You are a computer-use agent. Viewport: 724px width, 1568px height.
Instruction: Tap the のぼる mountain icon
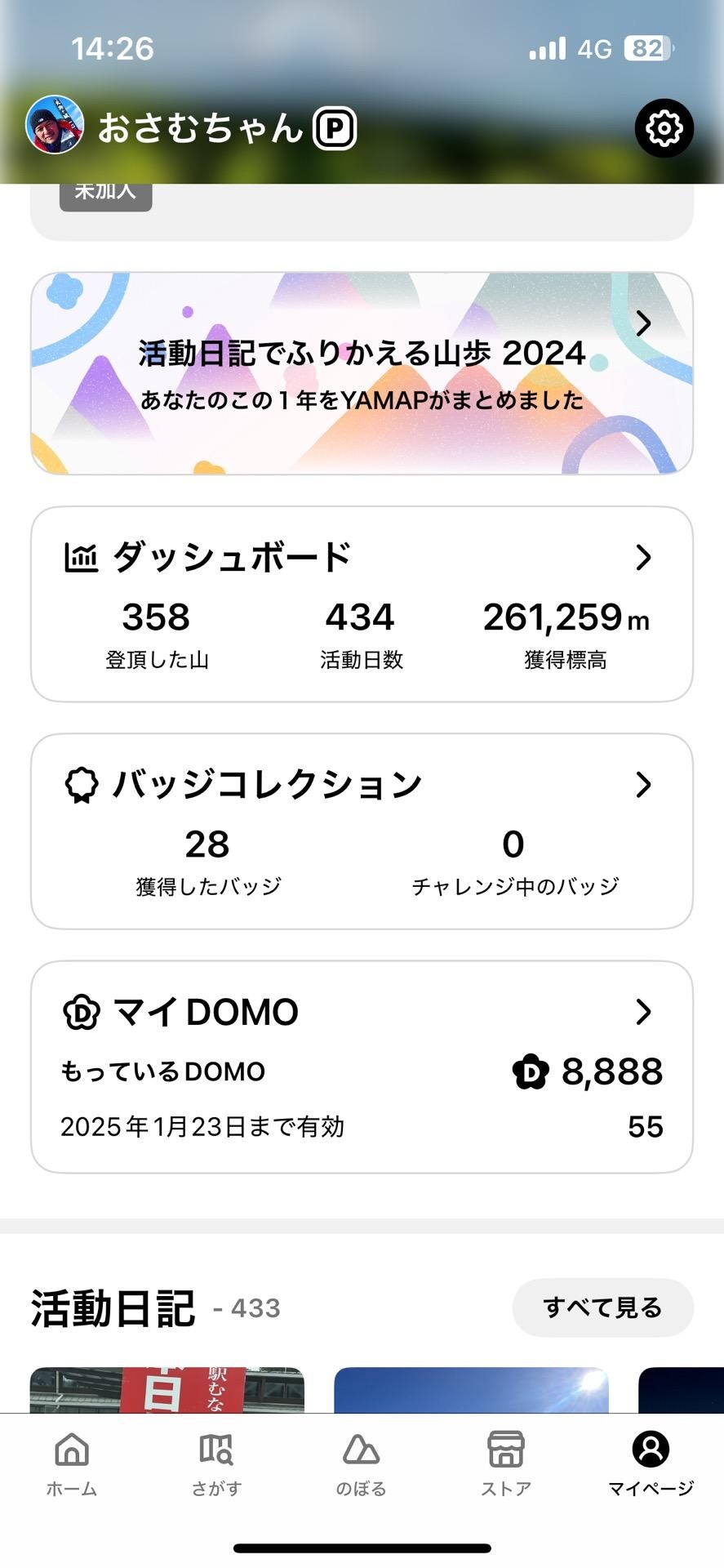360,1448
